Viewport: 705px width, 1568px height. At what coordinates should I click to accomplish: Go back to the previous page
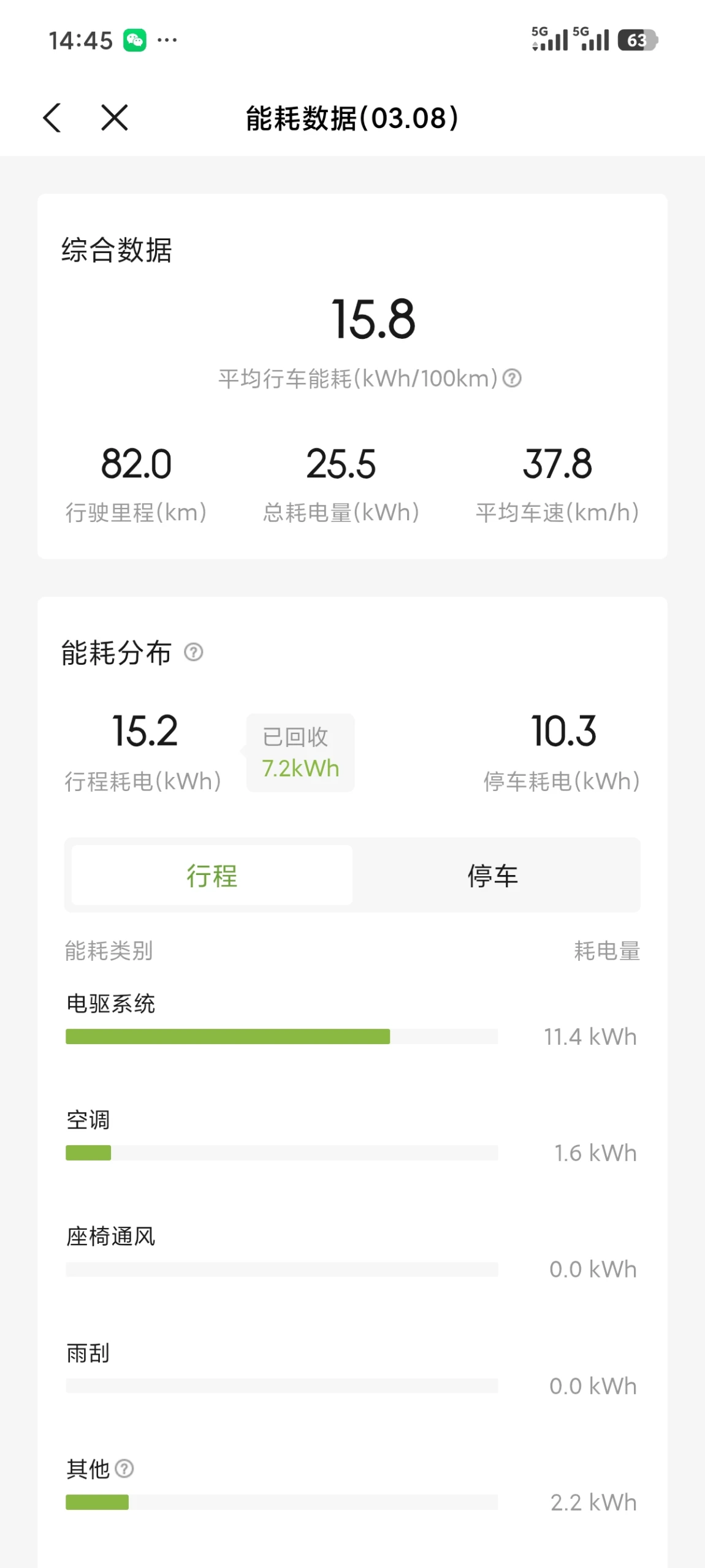click(53, 118)
